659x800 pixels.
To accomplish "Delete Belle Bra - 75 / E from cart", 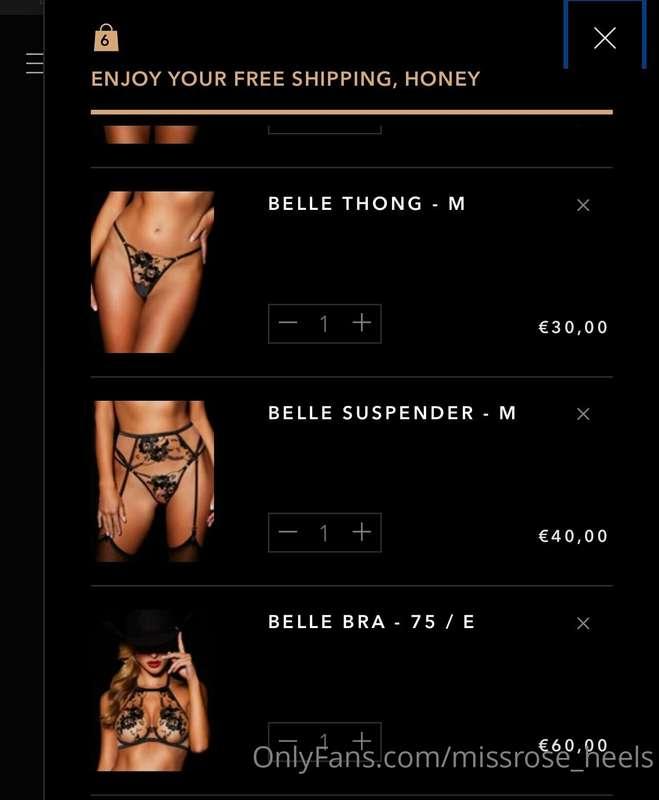I will pyautogui.click(x=583, y=623).
